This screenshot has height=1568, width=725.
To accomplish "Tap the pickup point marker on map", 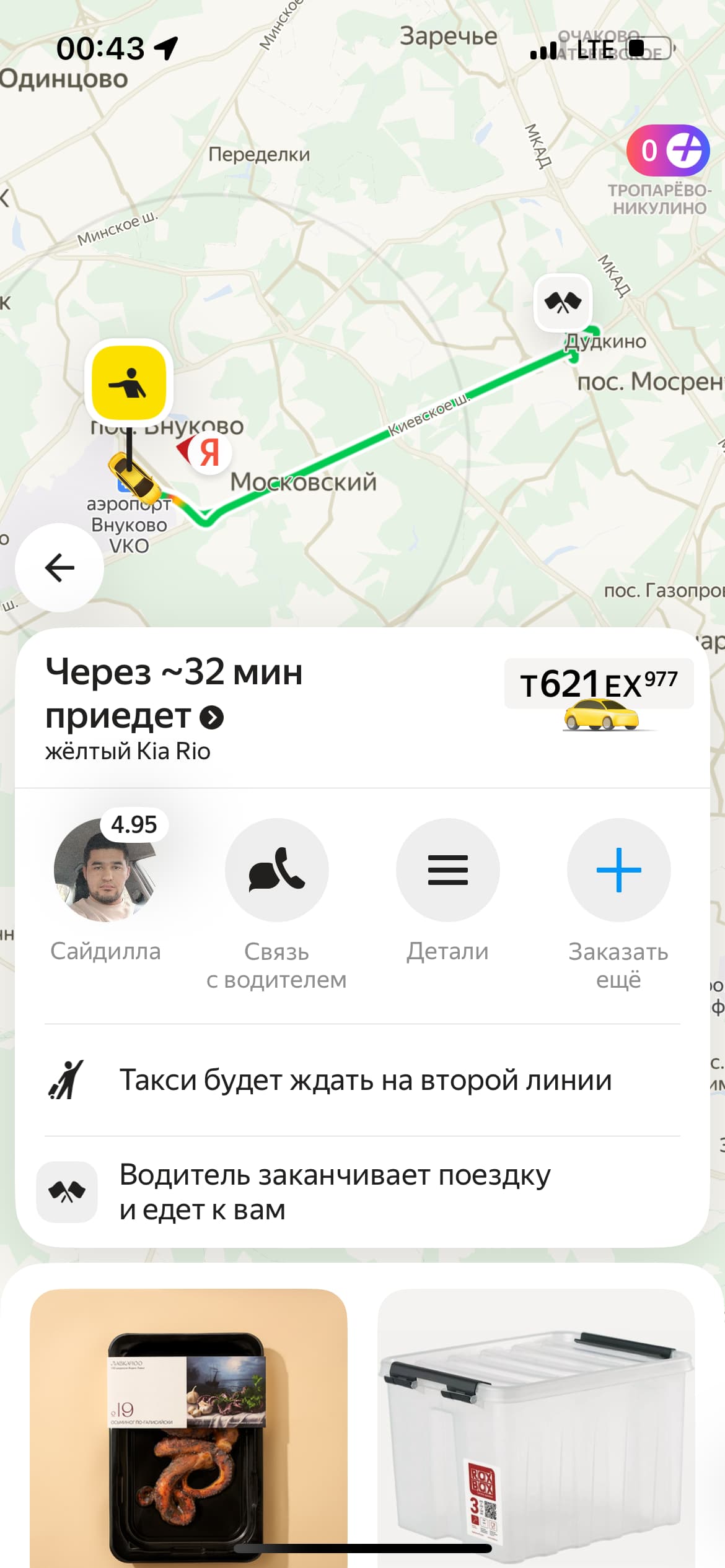I will [x=129, y=380].
